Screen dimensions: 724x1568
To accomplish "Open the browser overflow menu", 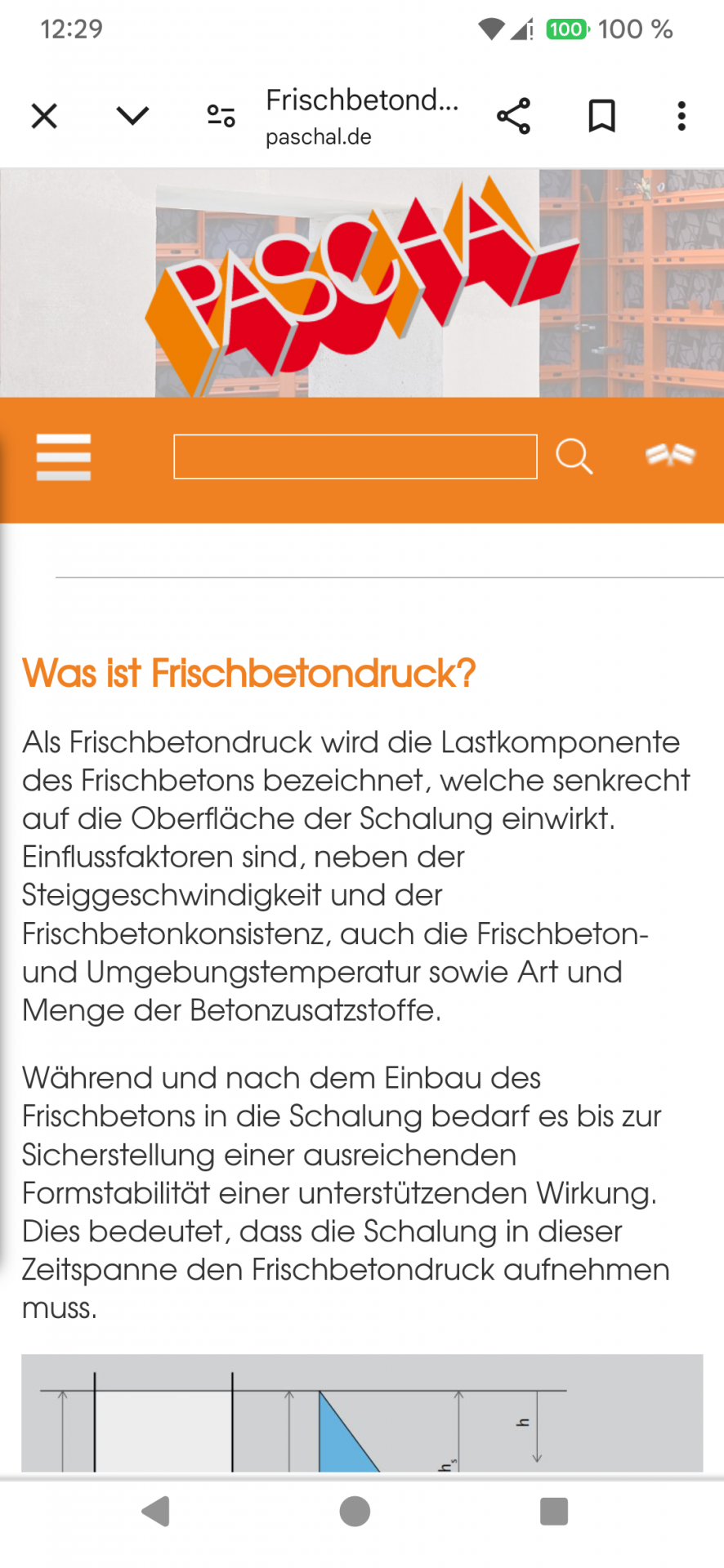I will [682, 116].
